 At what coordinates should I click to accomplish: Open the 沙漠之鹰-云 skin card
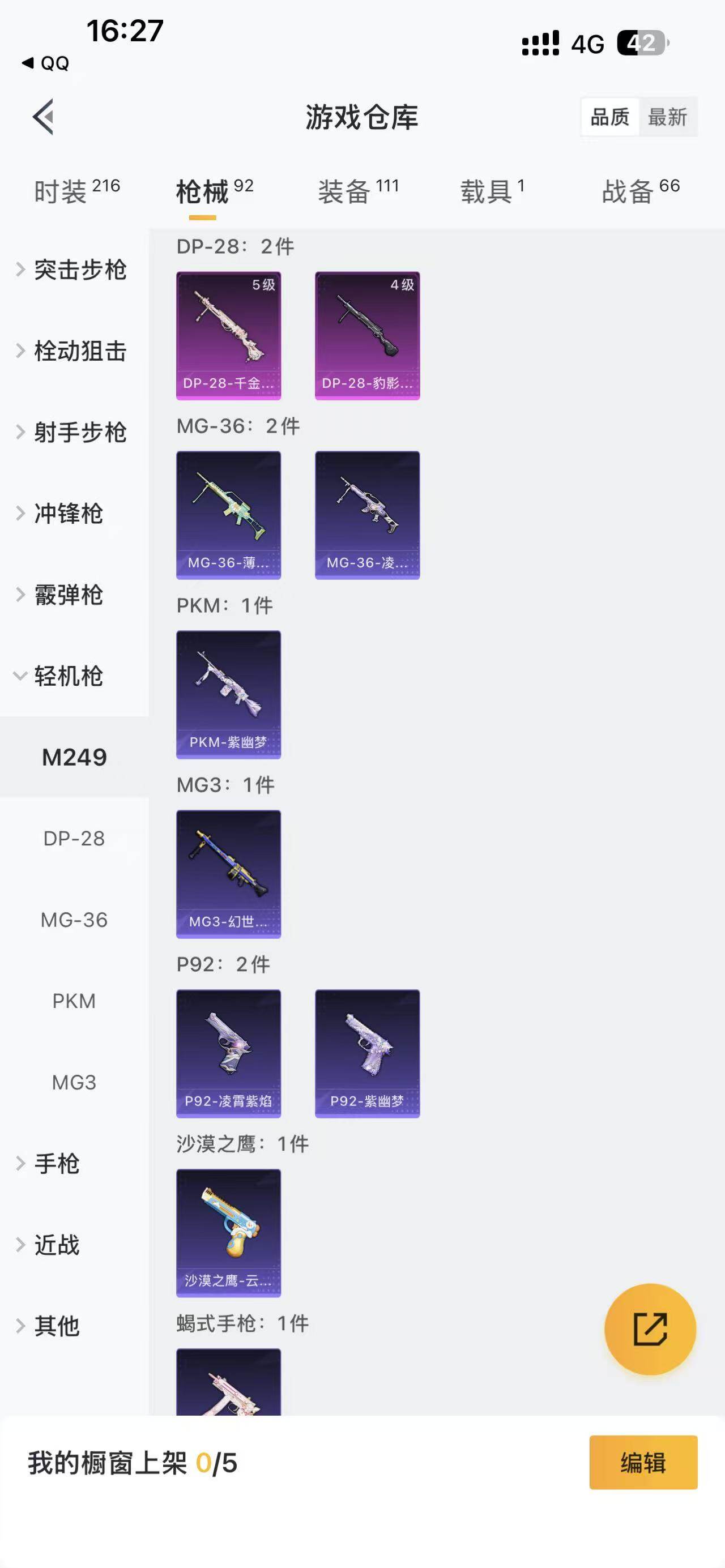[x=228, y=1233]
